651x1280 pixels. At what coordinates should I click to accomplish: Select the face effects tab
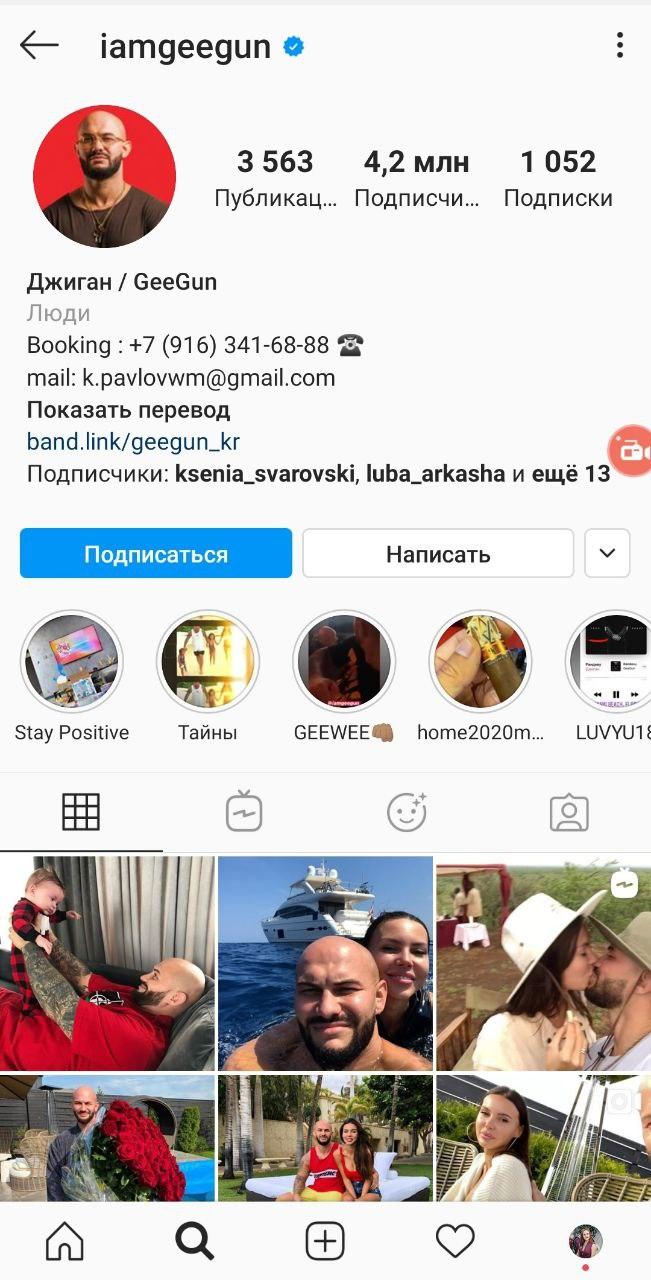pos(407,812)
